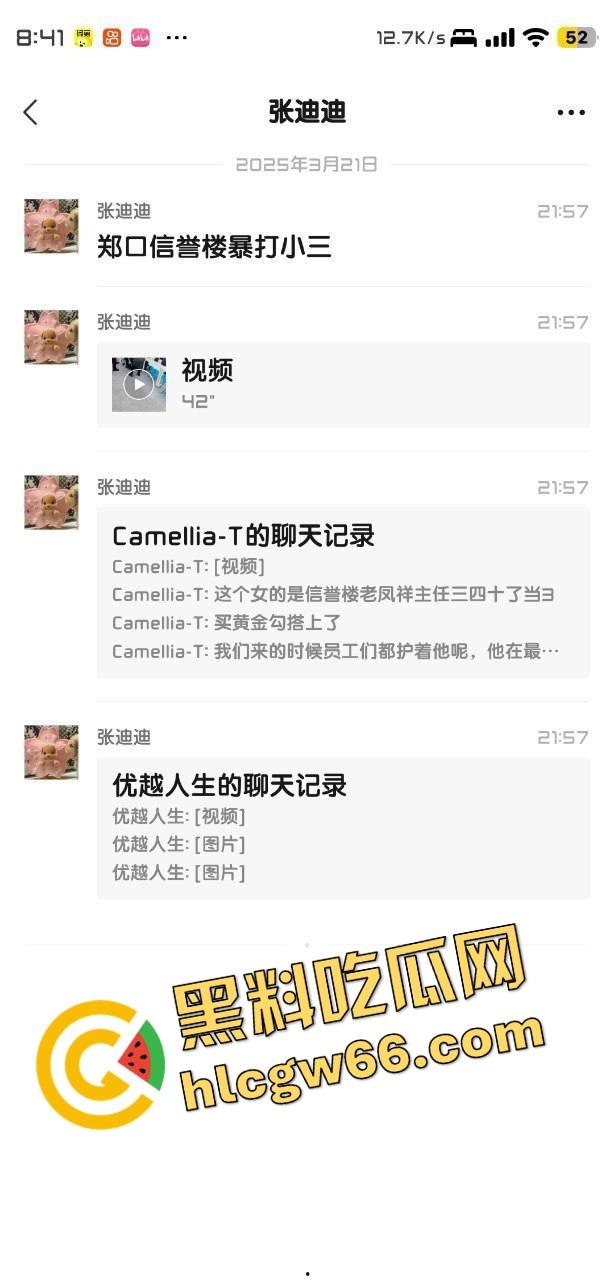Viewport: 614px width, 1280px height.
Task: Go back using the top-left arrow
Action: [30, 112]
